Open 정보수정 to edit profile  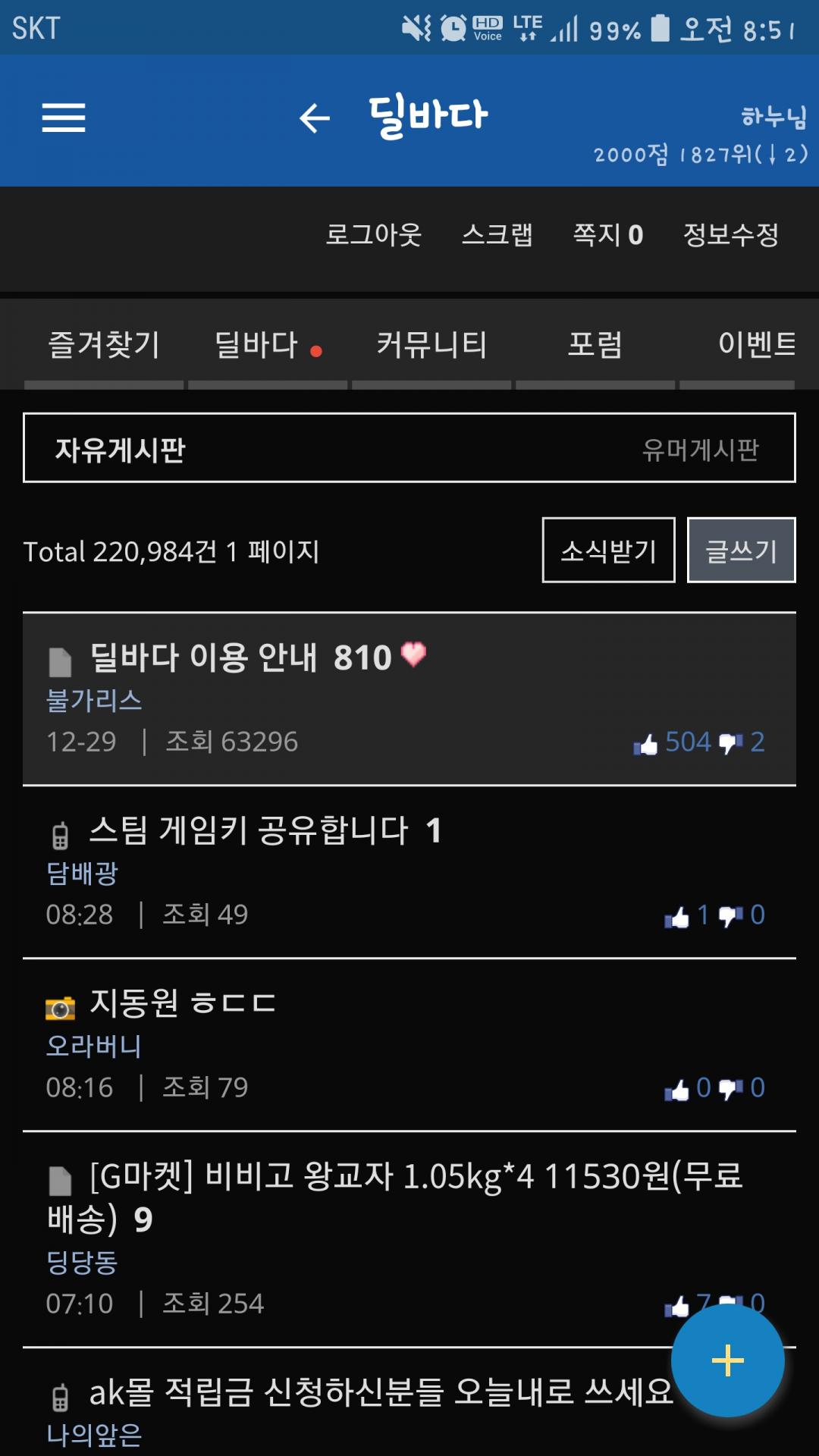(731, 234)
